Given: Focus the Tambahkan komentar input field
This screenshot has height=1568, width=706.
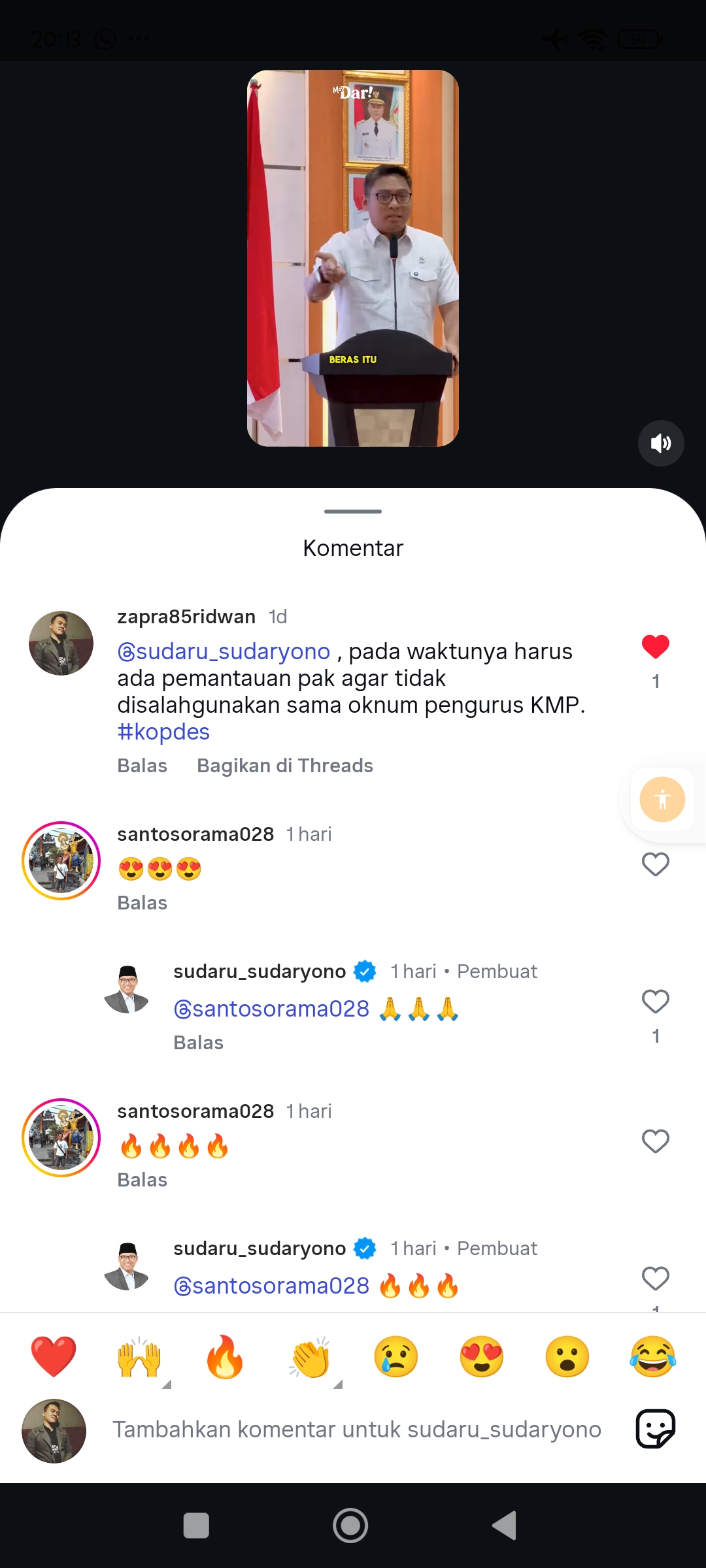Looking at the screenshot, I should tap(357, 1429).
